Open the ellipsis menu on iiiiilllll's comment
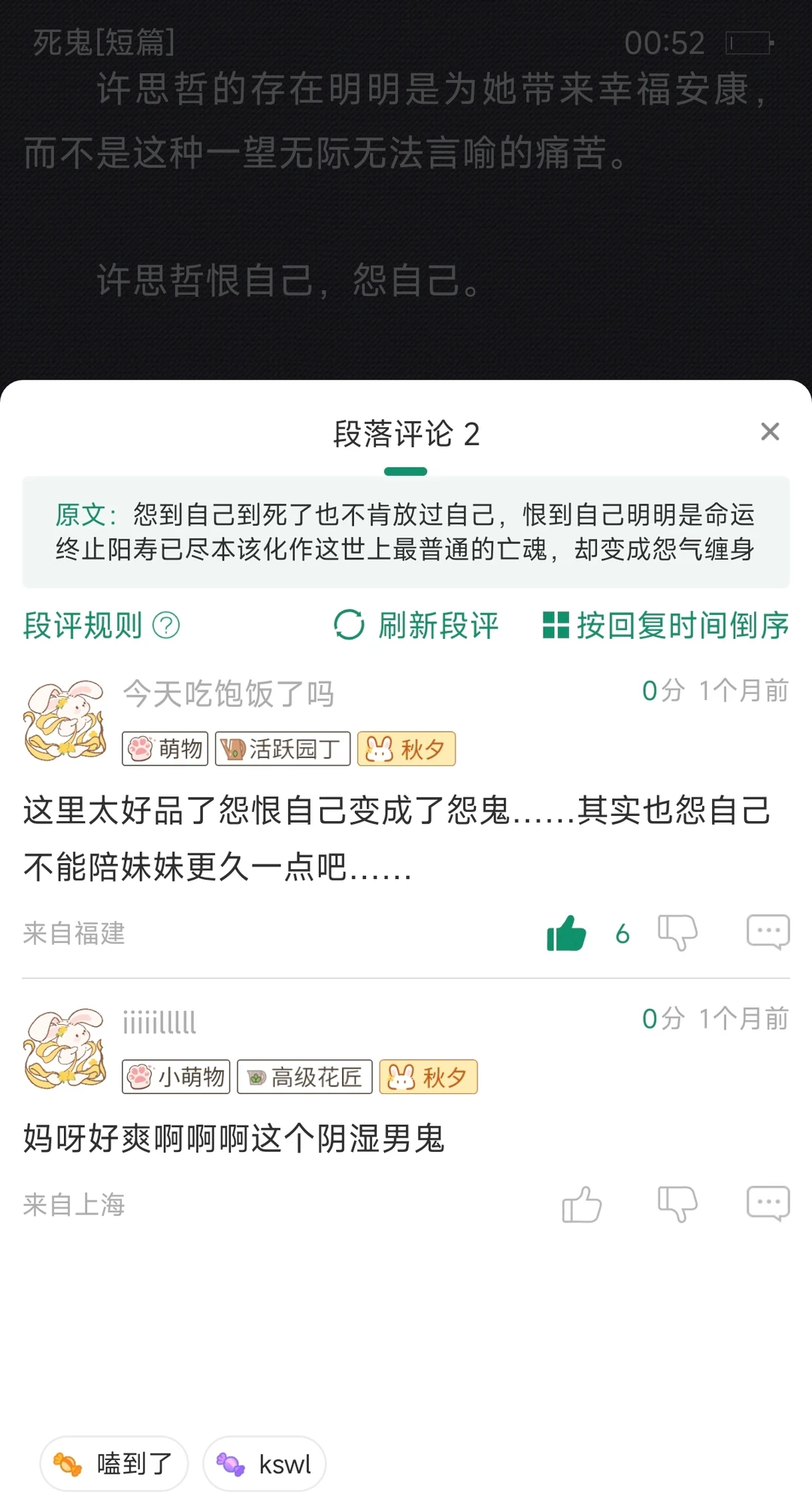This screenshot has height=1500, width=812. tap(769, 1202)
